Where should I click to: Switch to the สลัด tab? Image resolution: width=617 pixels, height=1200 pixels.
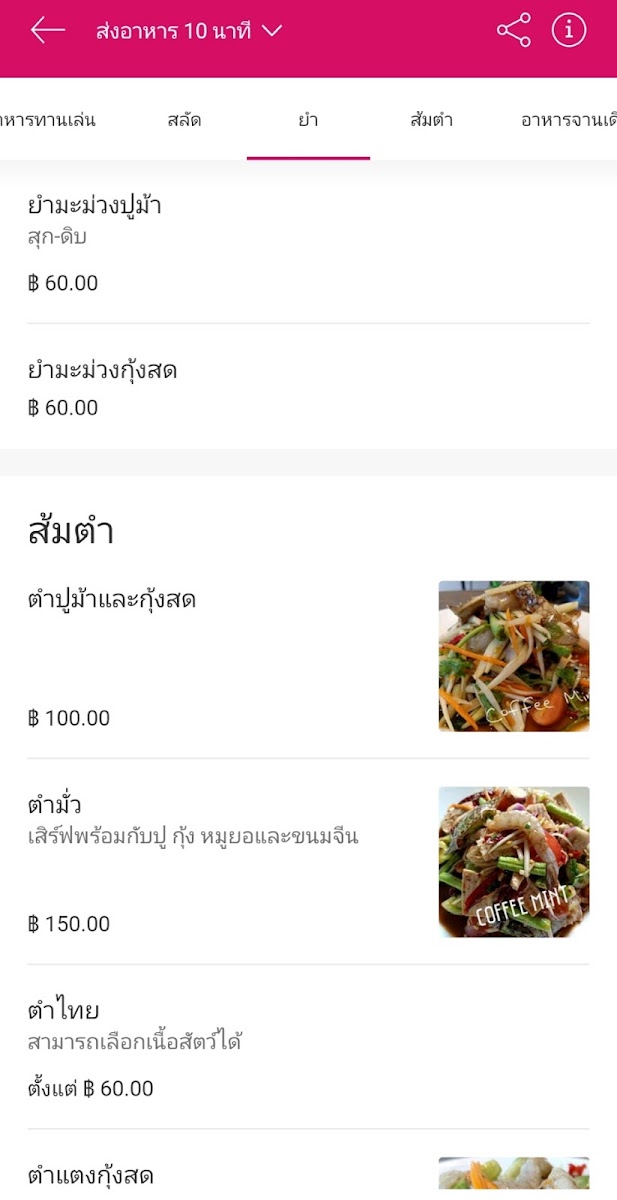point(184,120)
